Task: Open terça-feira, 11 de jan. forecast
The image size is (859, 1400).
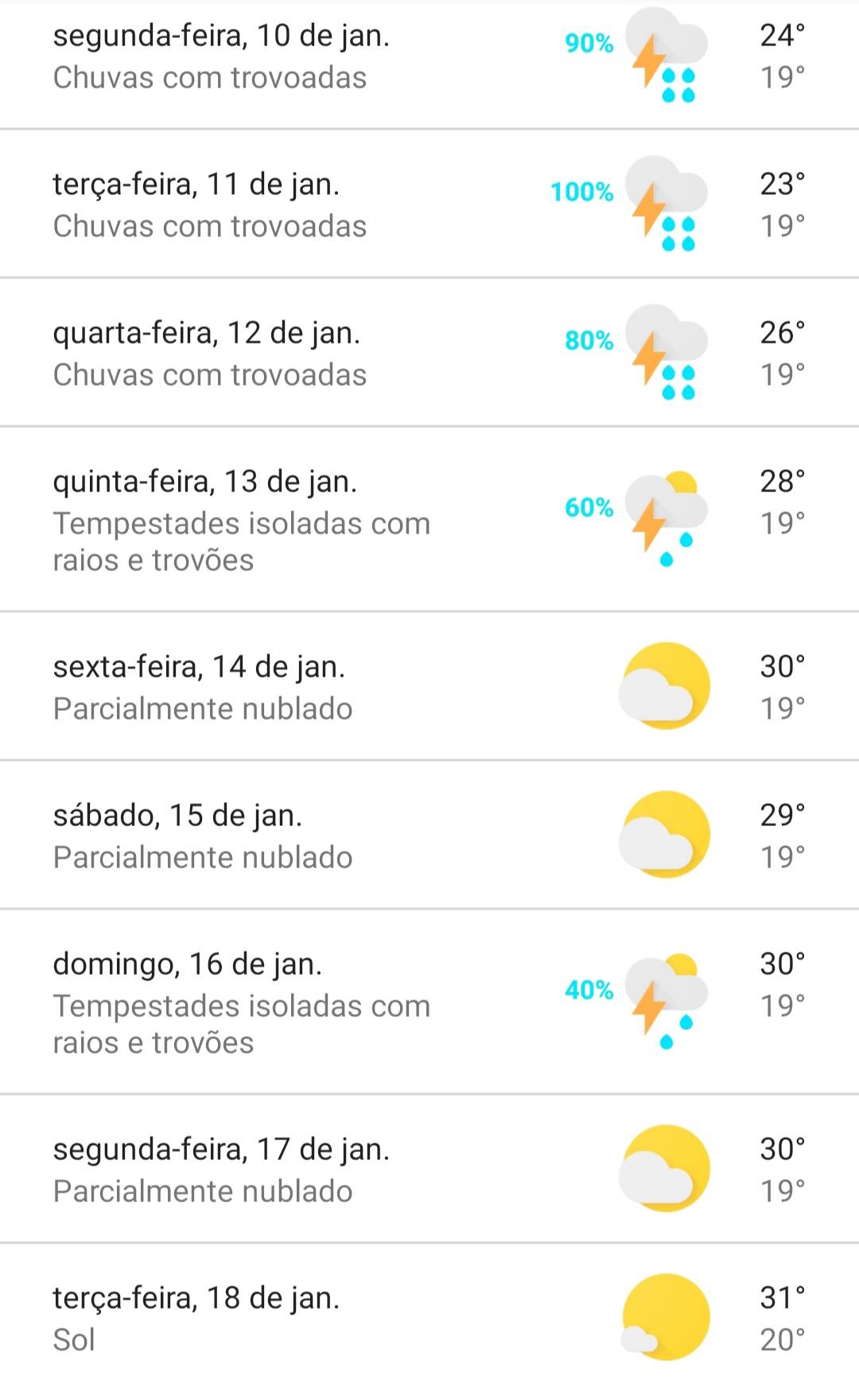Action: coord(429,204)
